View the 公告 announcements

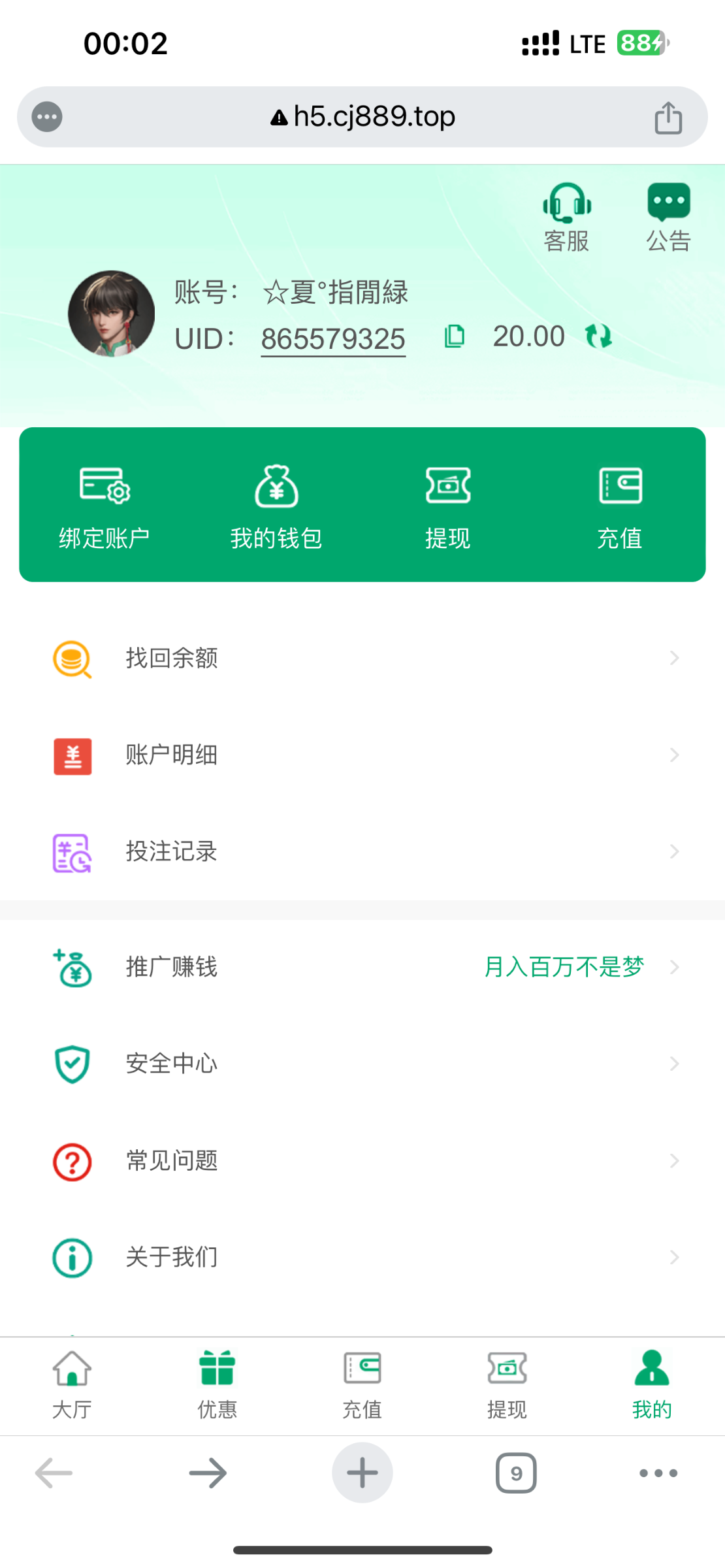tap(668, 218)
